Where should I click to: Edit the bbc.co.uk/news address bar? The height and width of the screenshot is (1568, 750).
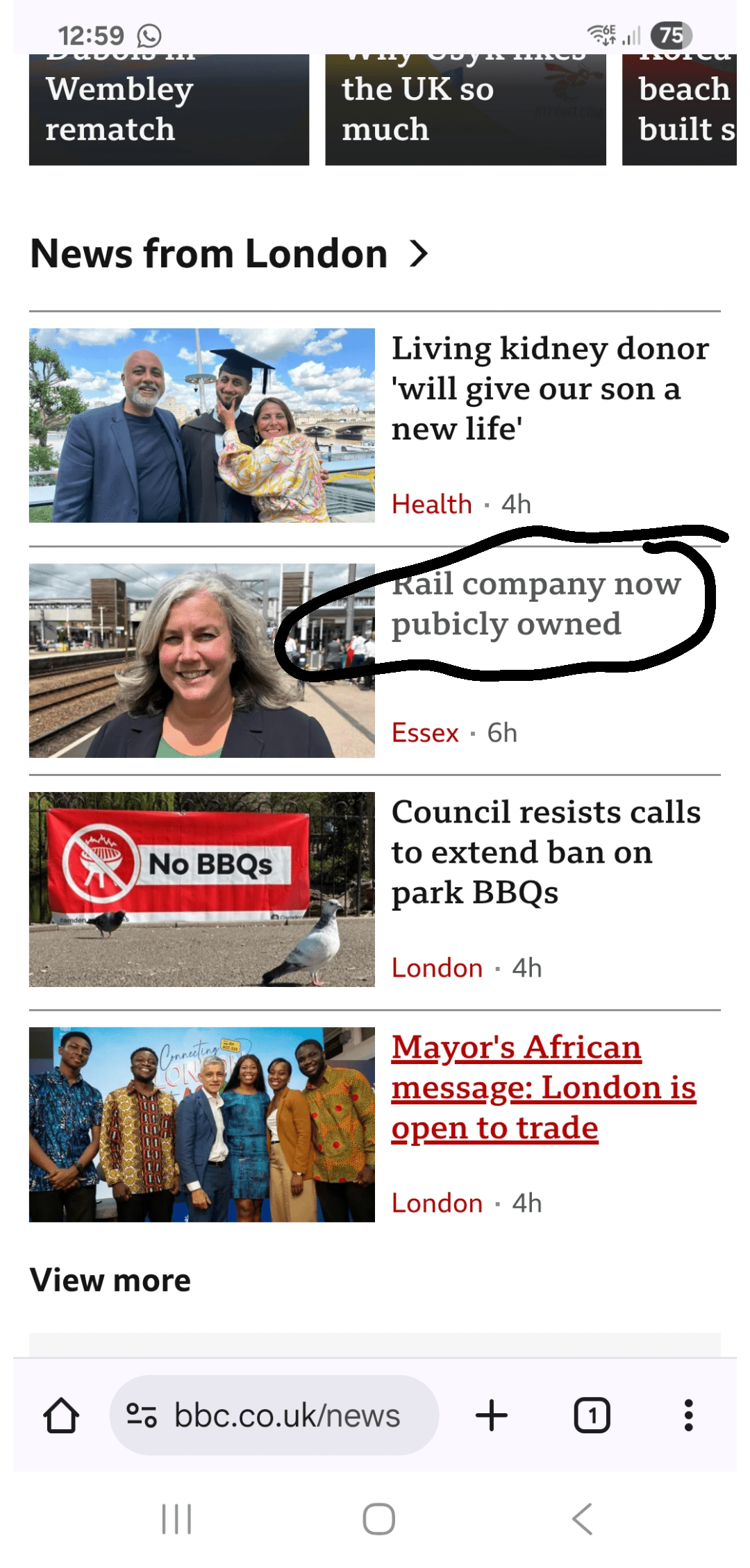click(x=274, y=1415)
